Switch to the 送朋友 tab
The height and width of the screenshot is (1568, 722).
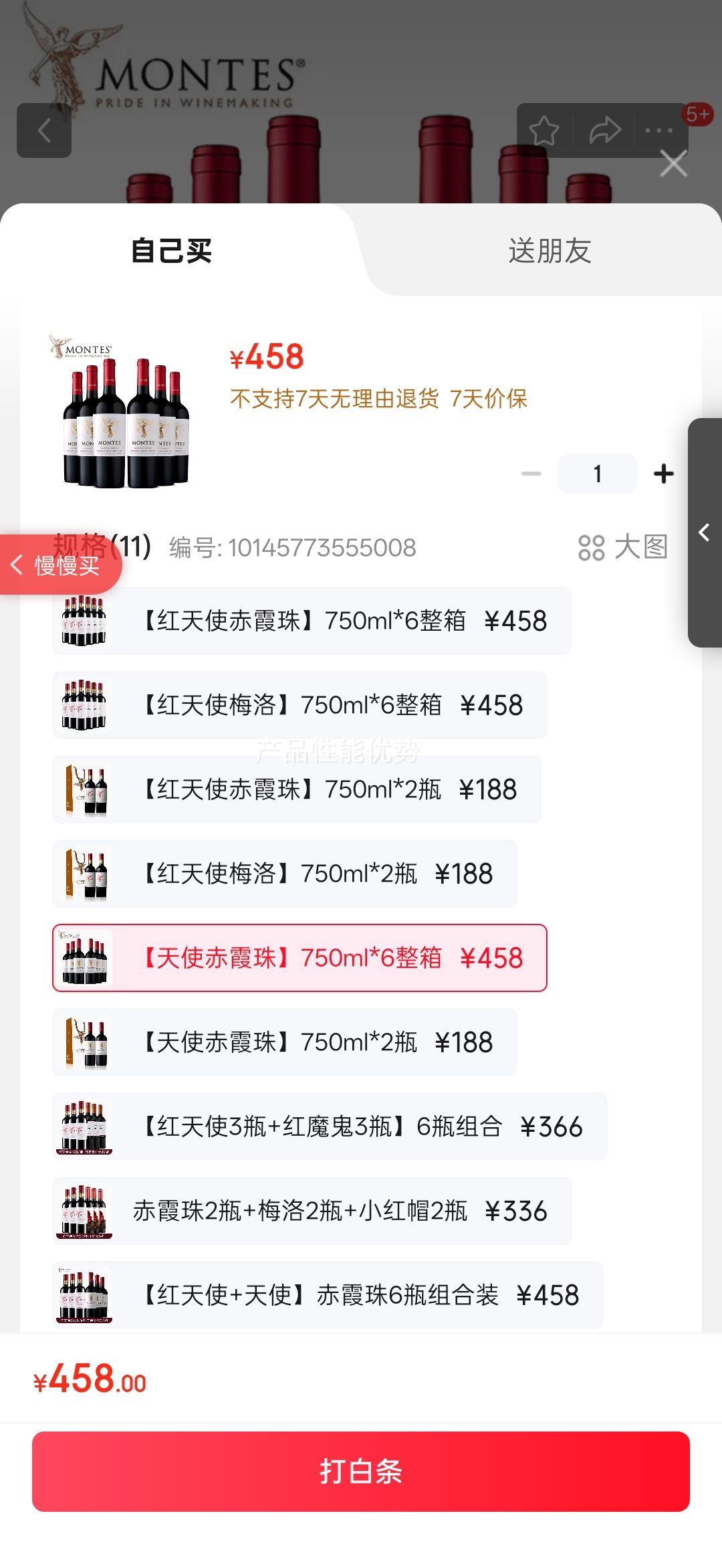550,250
